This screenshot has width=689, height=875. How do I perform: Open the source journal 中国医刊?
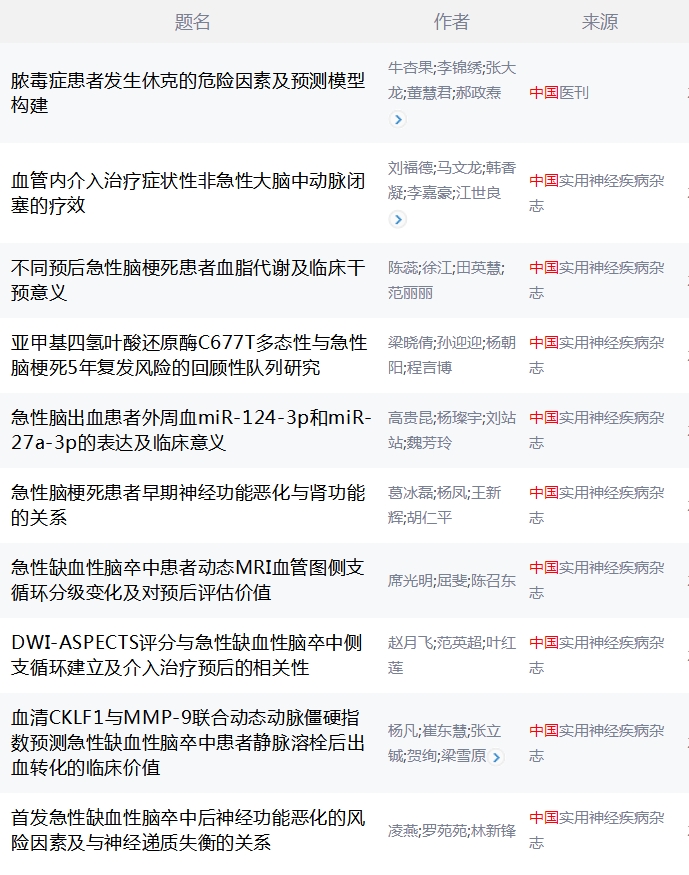pos(559,93)
